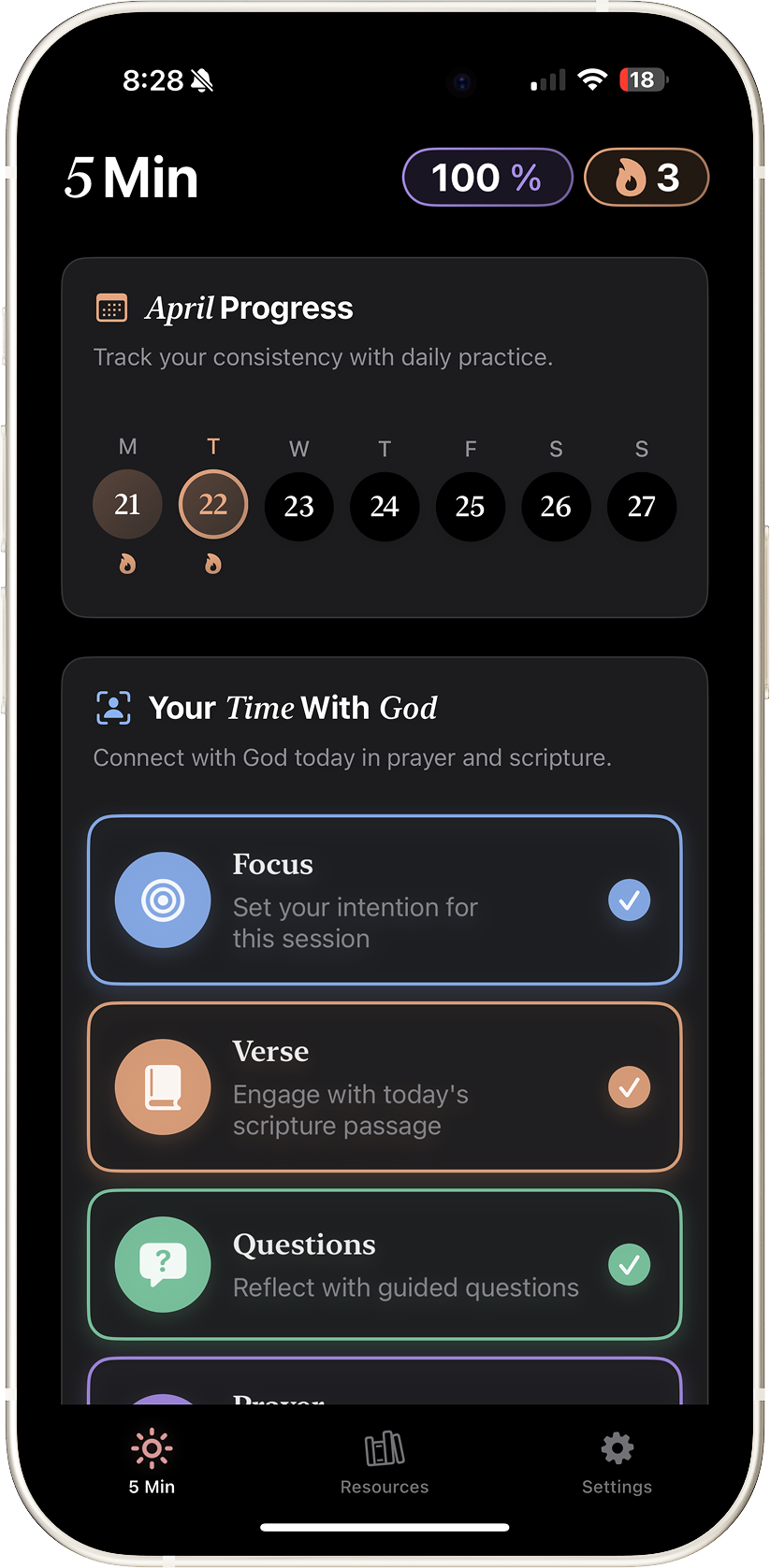The image size is (770, 1568).
Task: Go to the 5 Min tab
Action: point(152,1461)
